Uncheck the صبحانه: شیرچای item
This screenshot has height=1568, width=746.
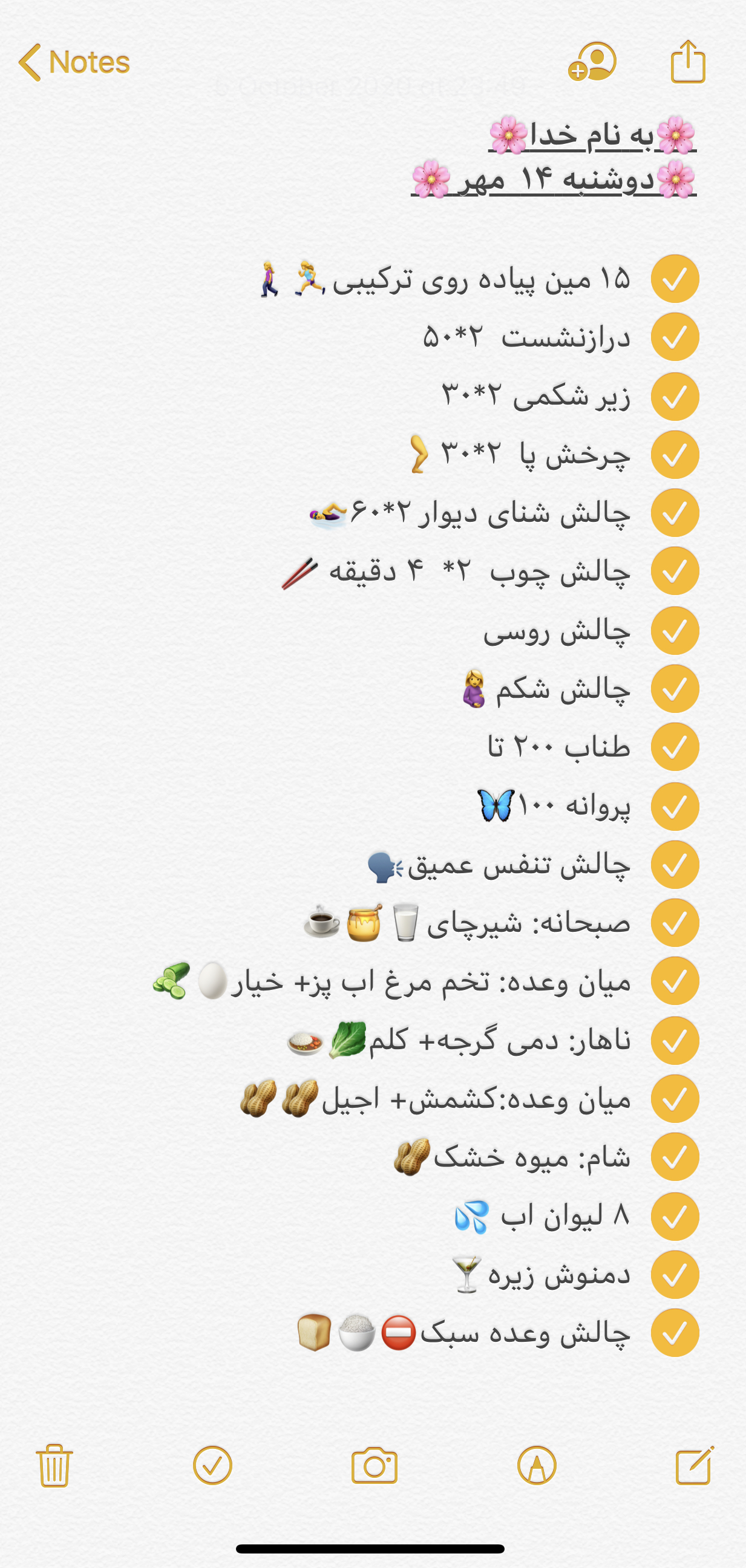pyautogui.click(x=675, y=923)
